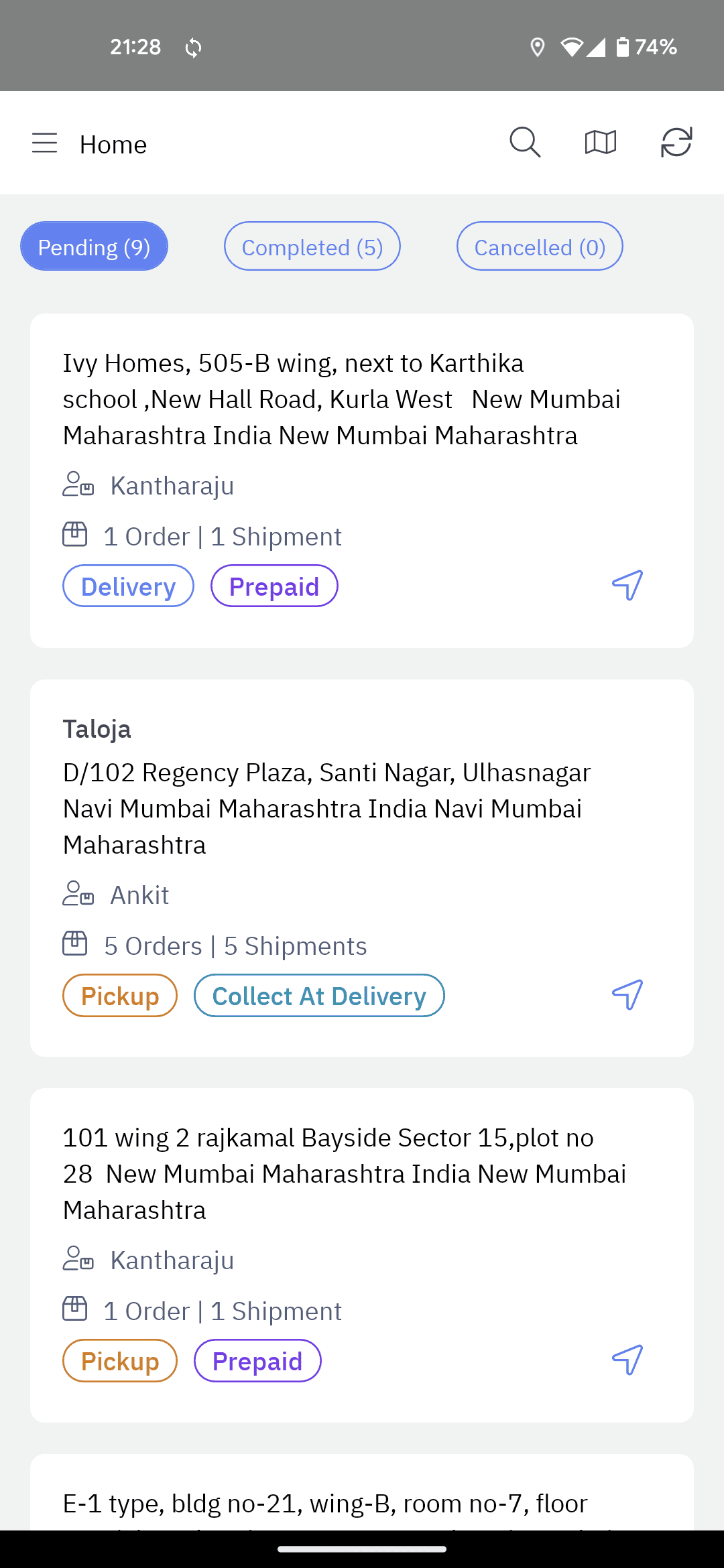Start navigation to Regency Plaza, Taloja
Screen dimensions: 724x1568
click(x=627, y=995)
